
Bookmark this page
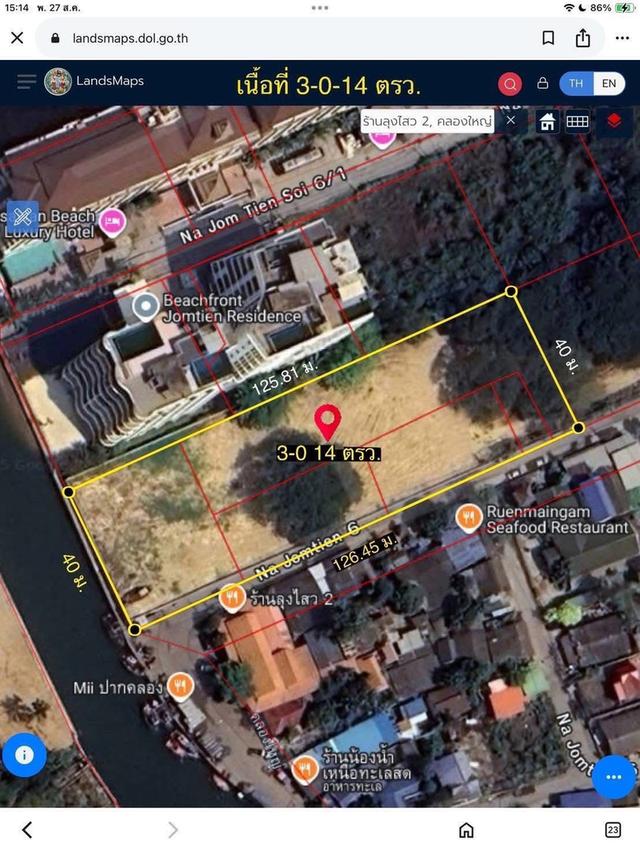[x=548, y=38]
